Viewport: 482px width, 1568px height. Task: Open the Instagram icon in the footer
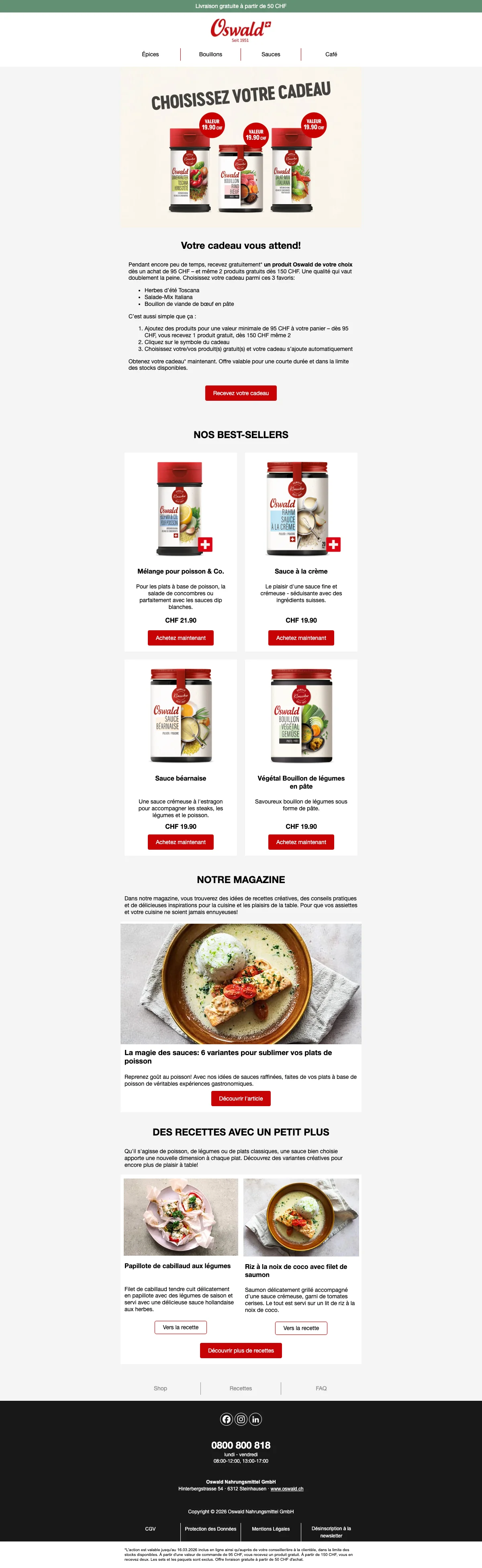[x=241, y=1419]
